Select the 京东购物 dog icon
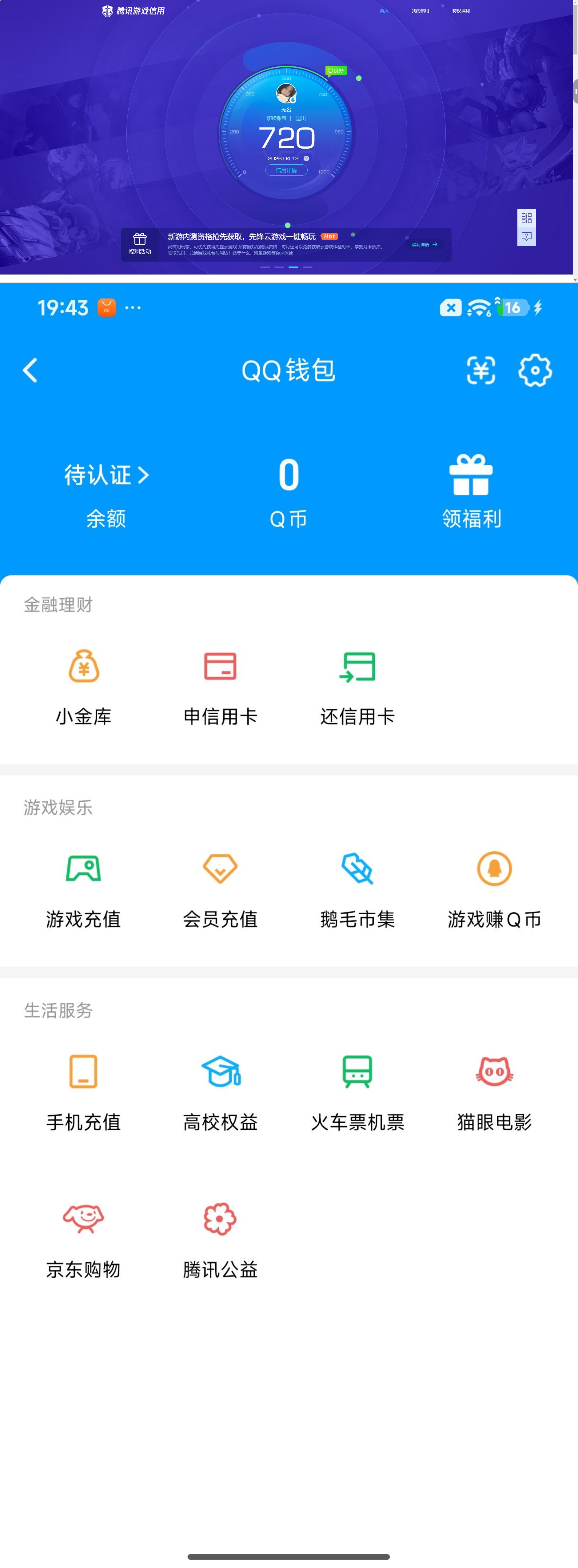Image resolution: width=578 pixels, height=1568 pixels. click(x=83, y=1217)
